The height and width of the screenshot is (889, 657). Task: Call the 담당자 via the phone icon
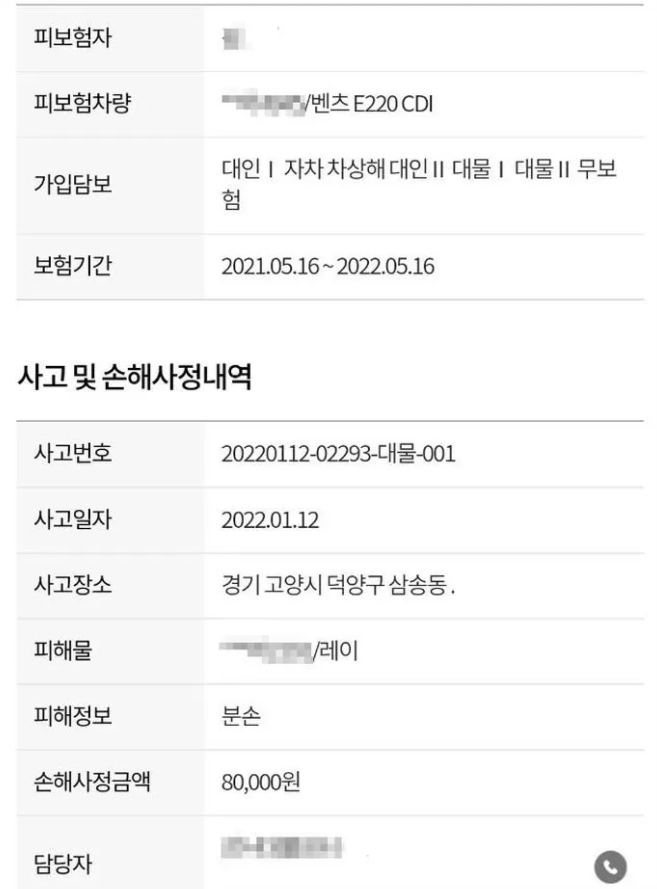(x=611, y=866)
